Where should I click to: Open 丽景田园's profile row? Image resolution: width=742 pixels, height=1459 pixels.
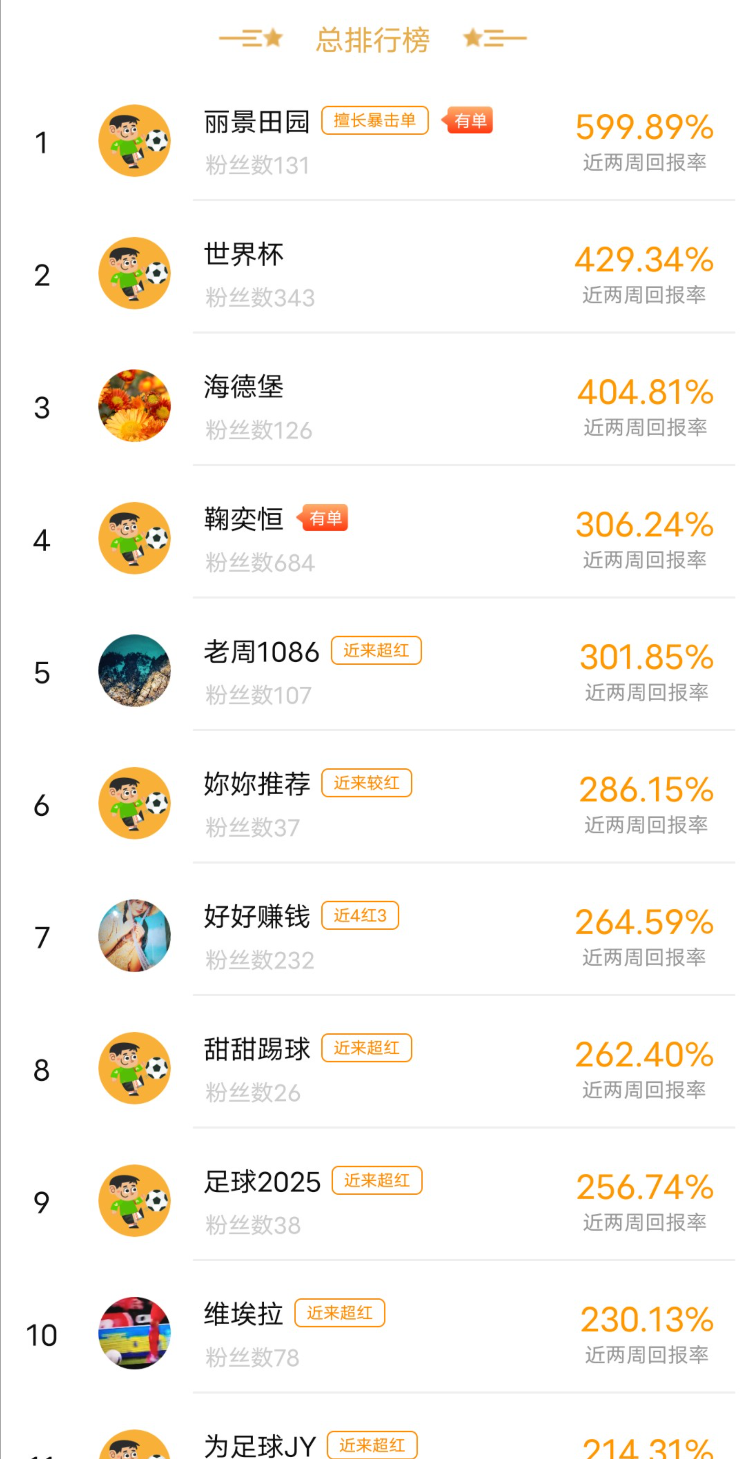pos(371,141)
